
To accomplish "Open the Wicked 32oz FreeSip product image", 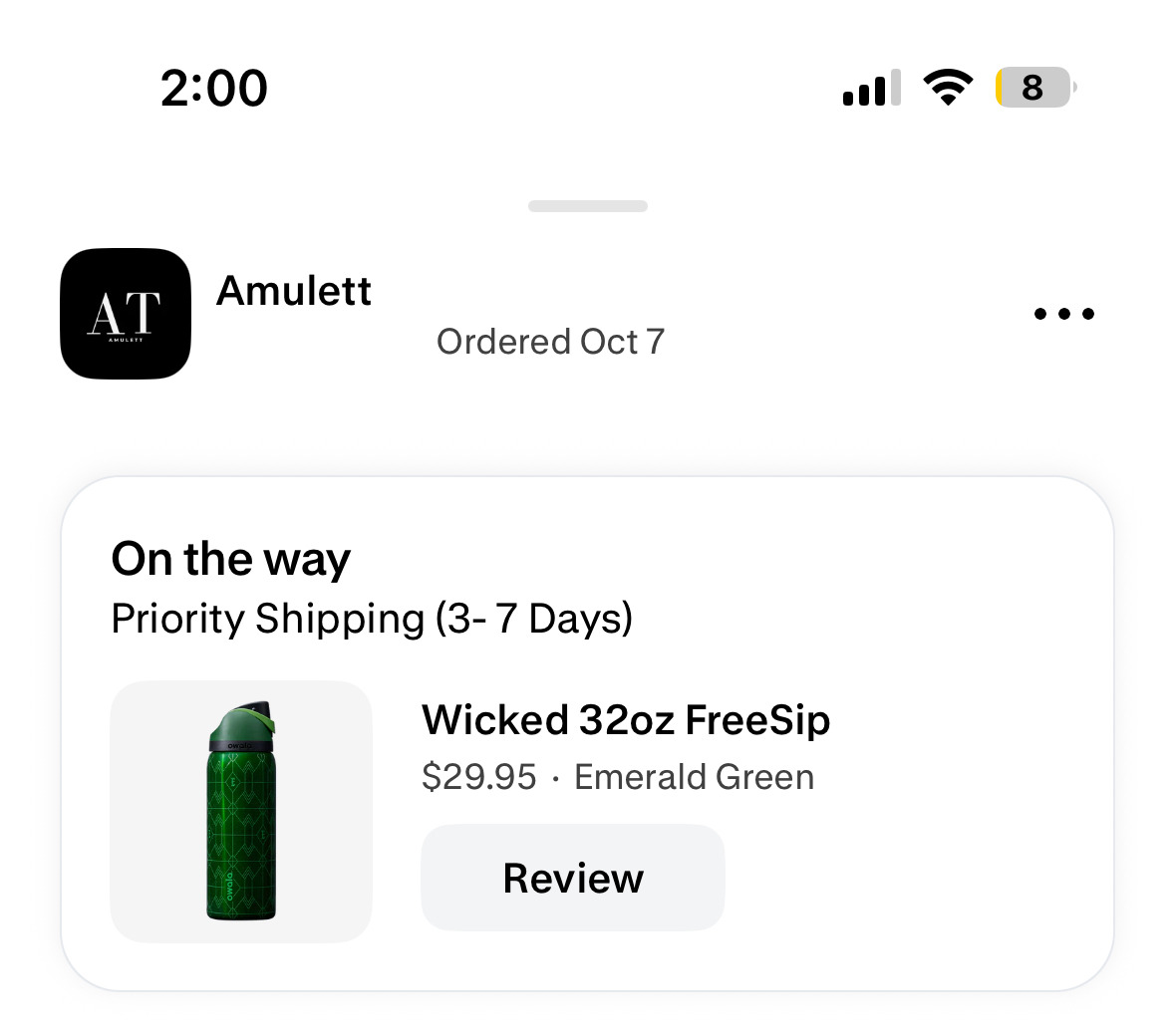I will pyautogui.click(x=241, y=812).
